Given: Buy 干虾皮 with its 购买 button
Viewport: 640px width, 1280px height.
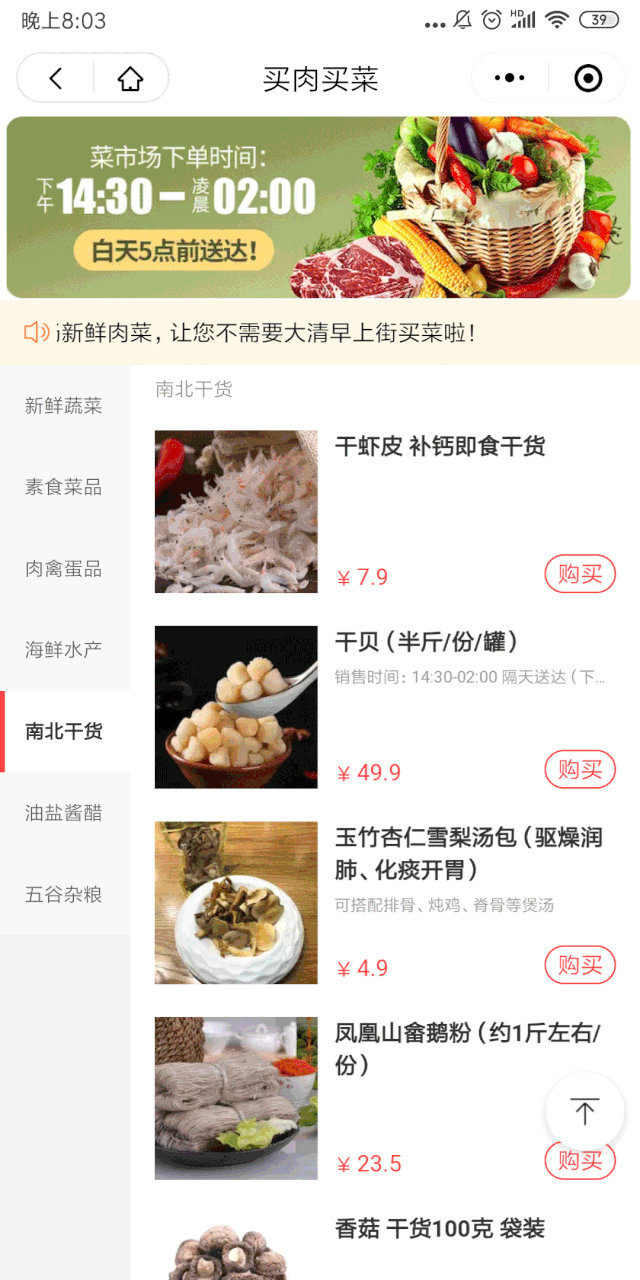Looking at the screenshot, I should 580,574.
